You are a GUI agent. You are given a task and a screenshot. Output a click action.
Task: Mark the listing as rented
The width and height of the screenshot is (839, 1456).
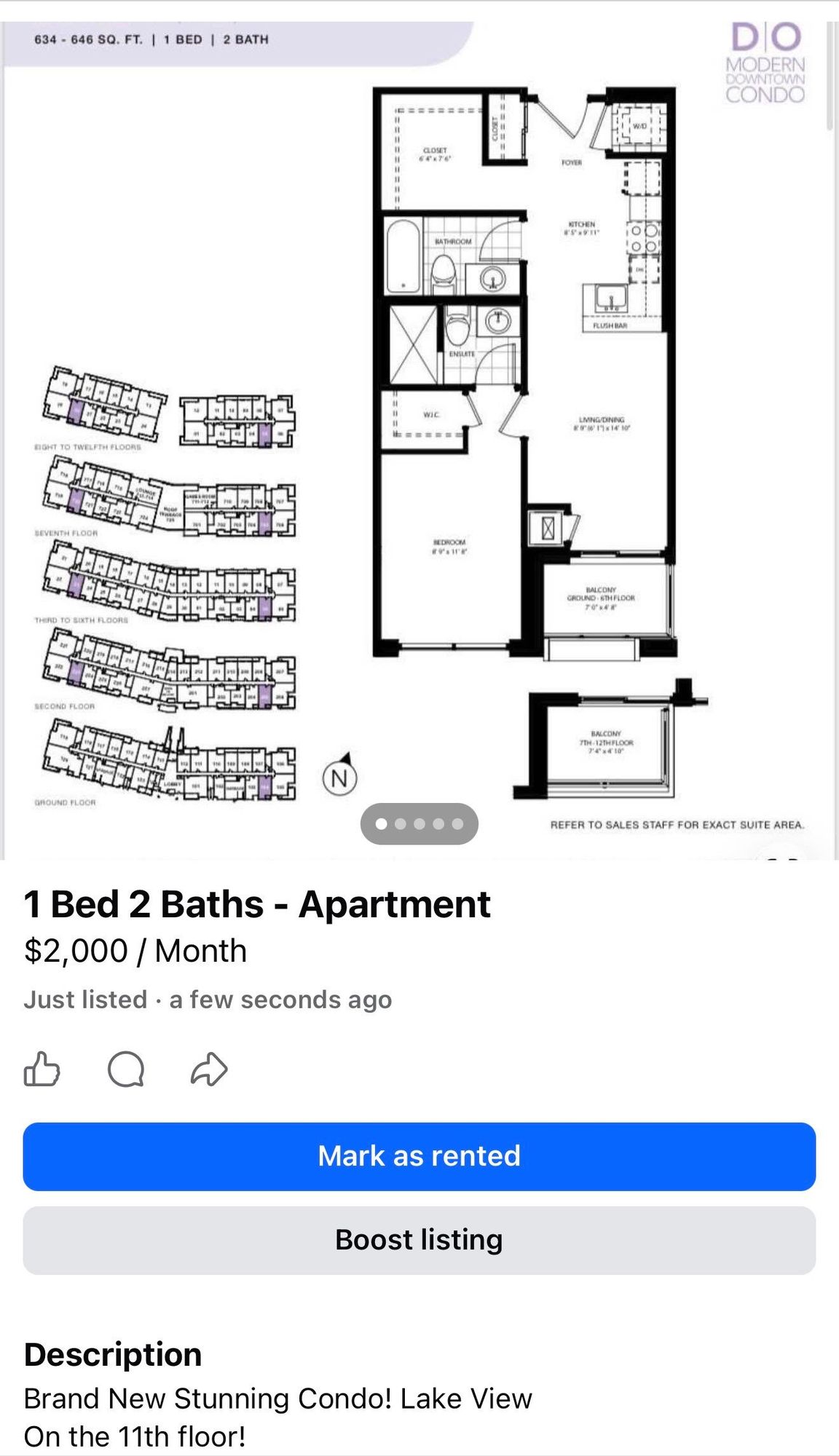(x=419, y=1156)
